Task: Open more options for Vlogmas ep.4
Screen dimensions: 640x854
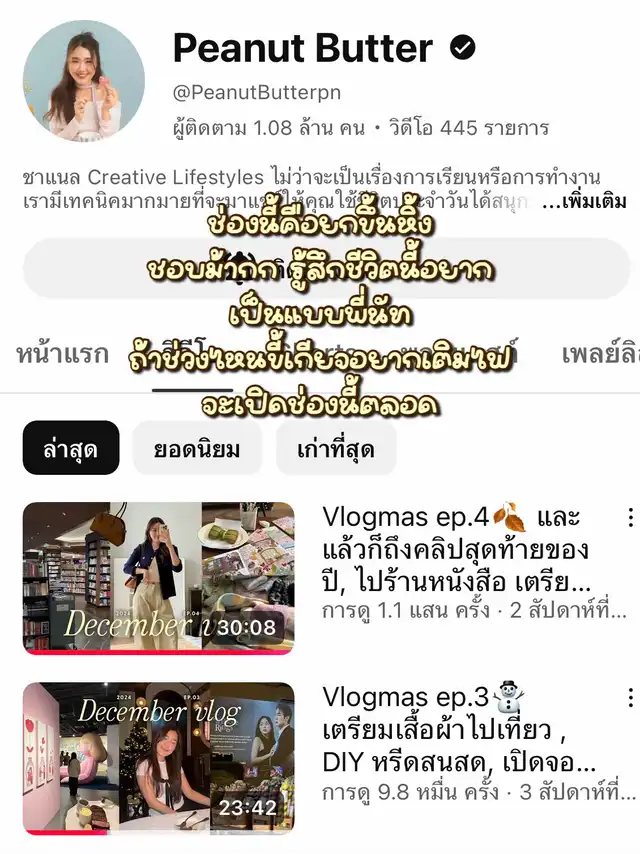Action: pos(629,517)
